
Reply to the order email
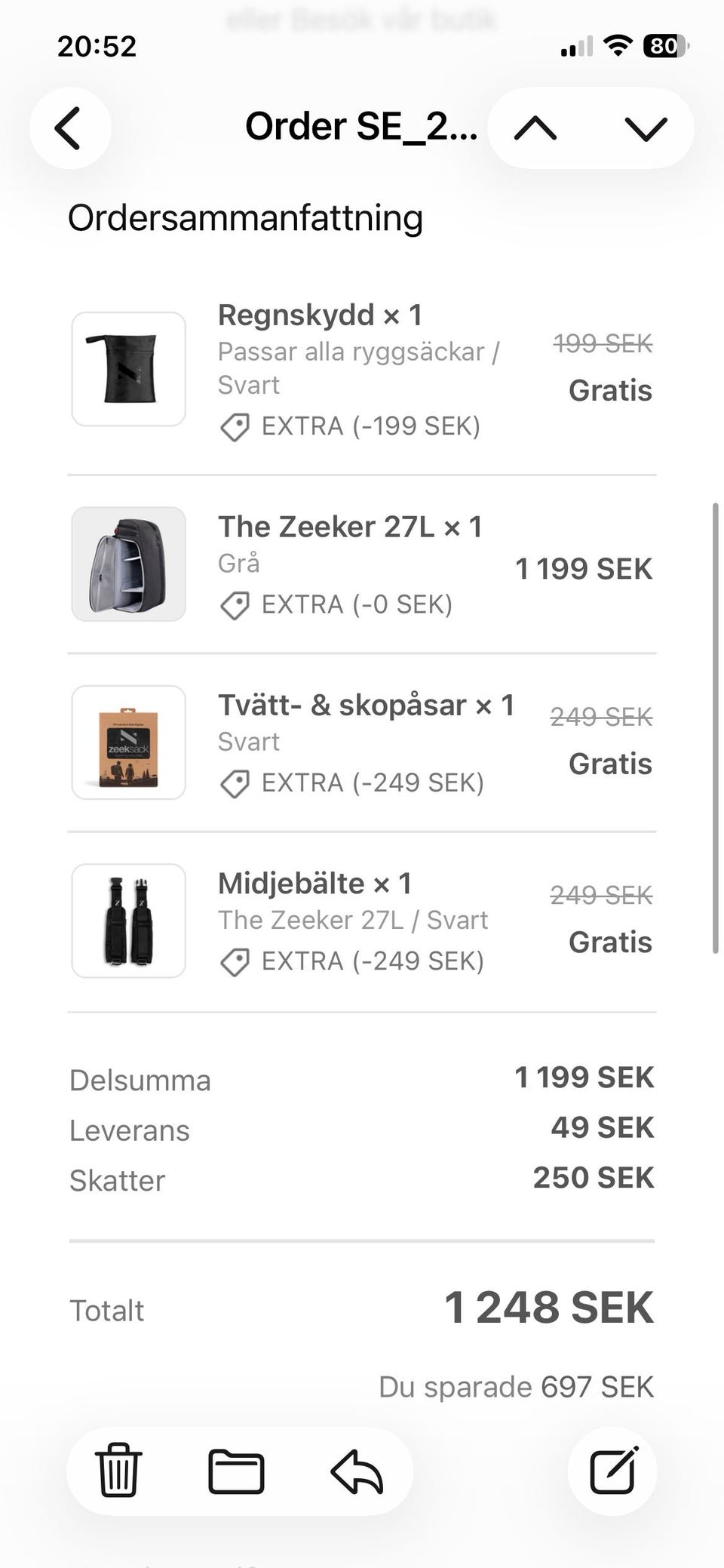click(x=357, y=1471)
